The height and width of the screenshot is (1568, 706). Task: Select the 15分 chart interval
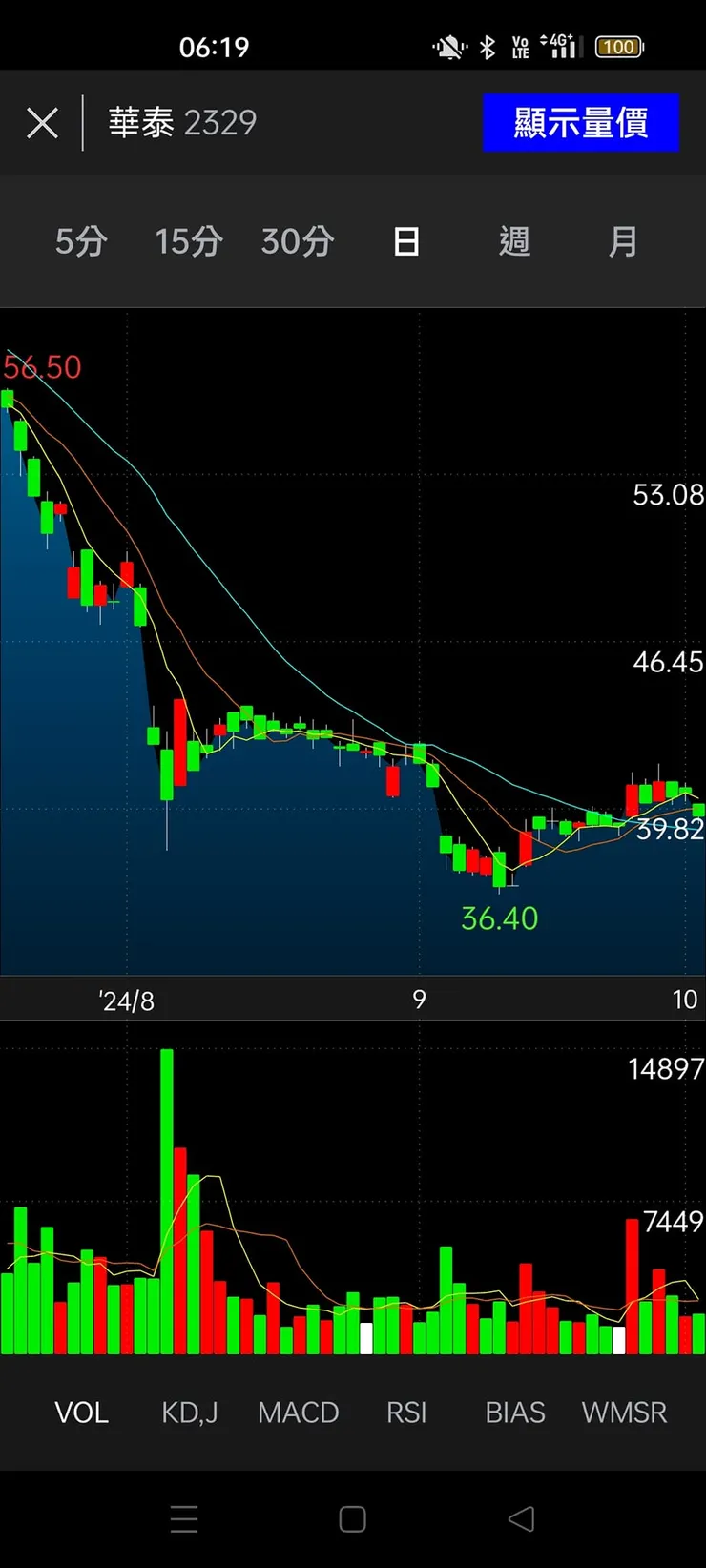pos(189,241)
